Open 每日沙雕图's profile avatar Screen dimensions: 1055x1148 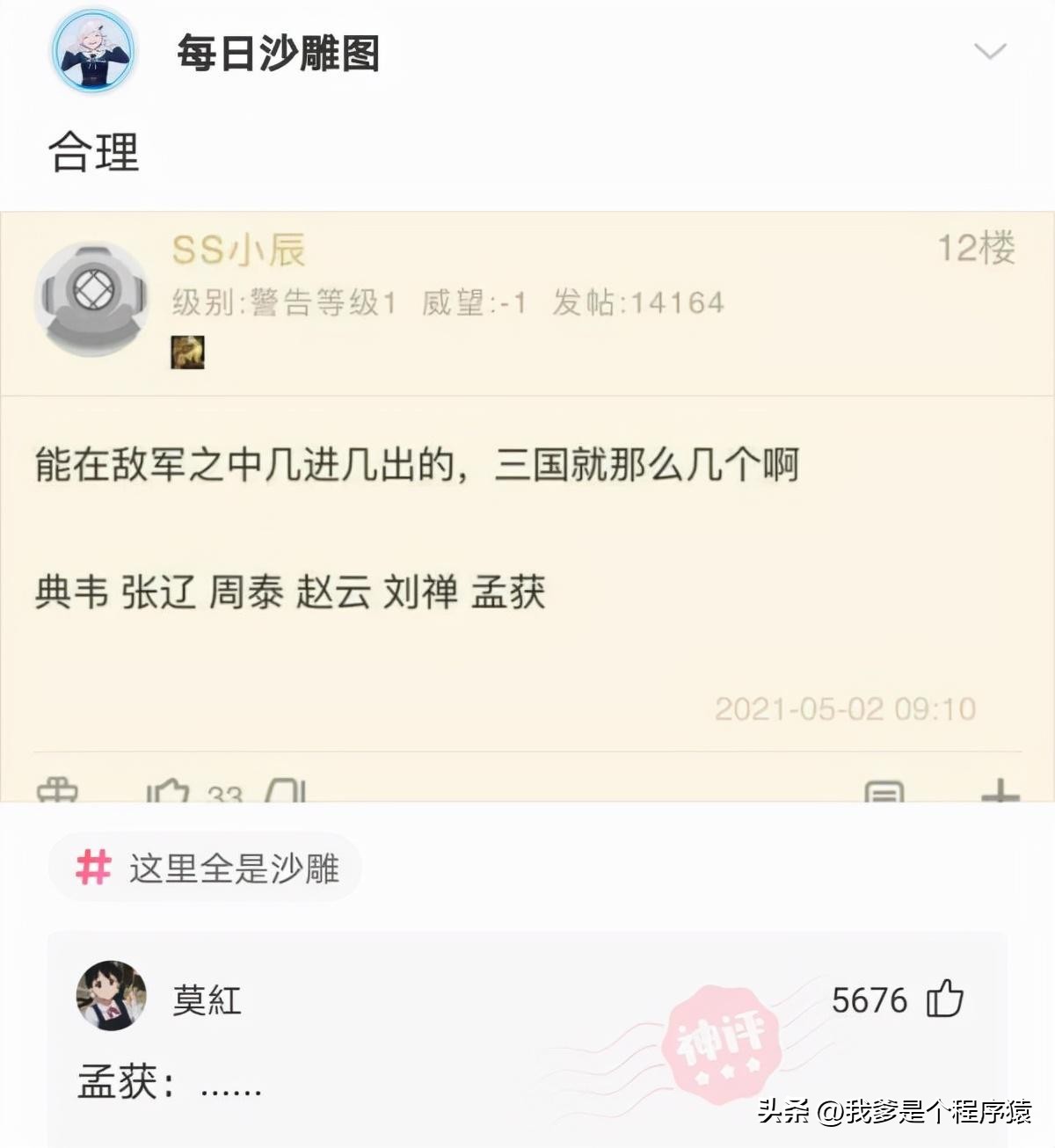pos(94,53)
